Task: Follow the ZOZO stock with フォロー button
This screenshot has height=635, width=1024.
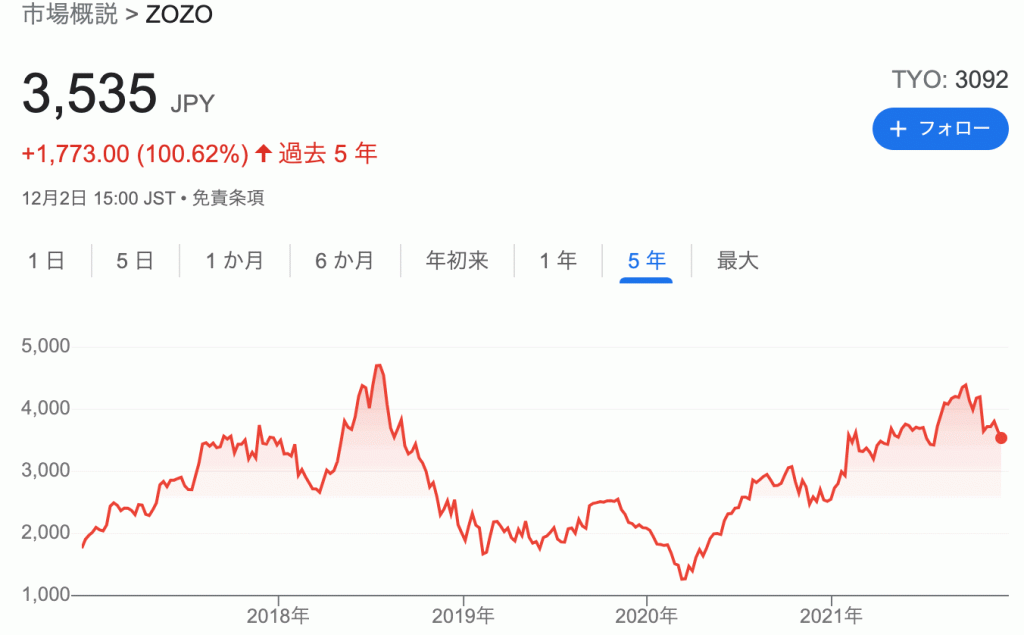Action: 940,129
